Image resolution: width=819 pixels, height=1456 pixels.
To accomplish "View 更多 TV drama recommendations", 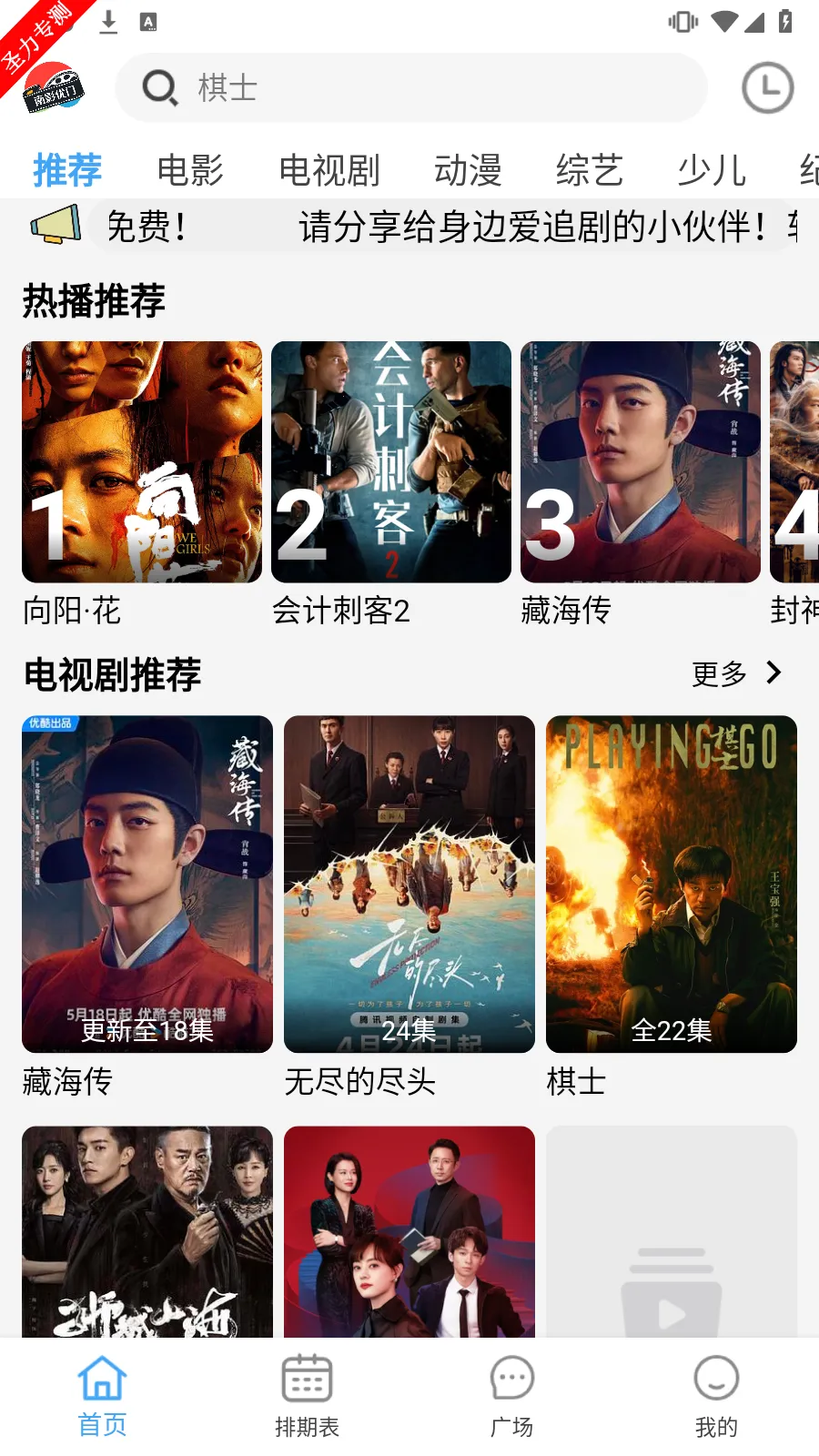I will point(735,673).
